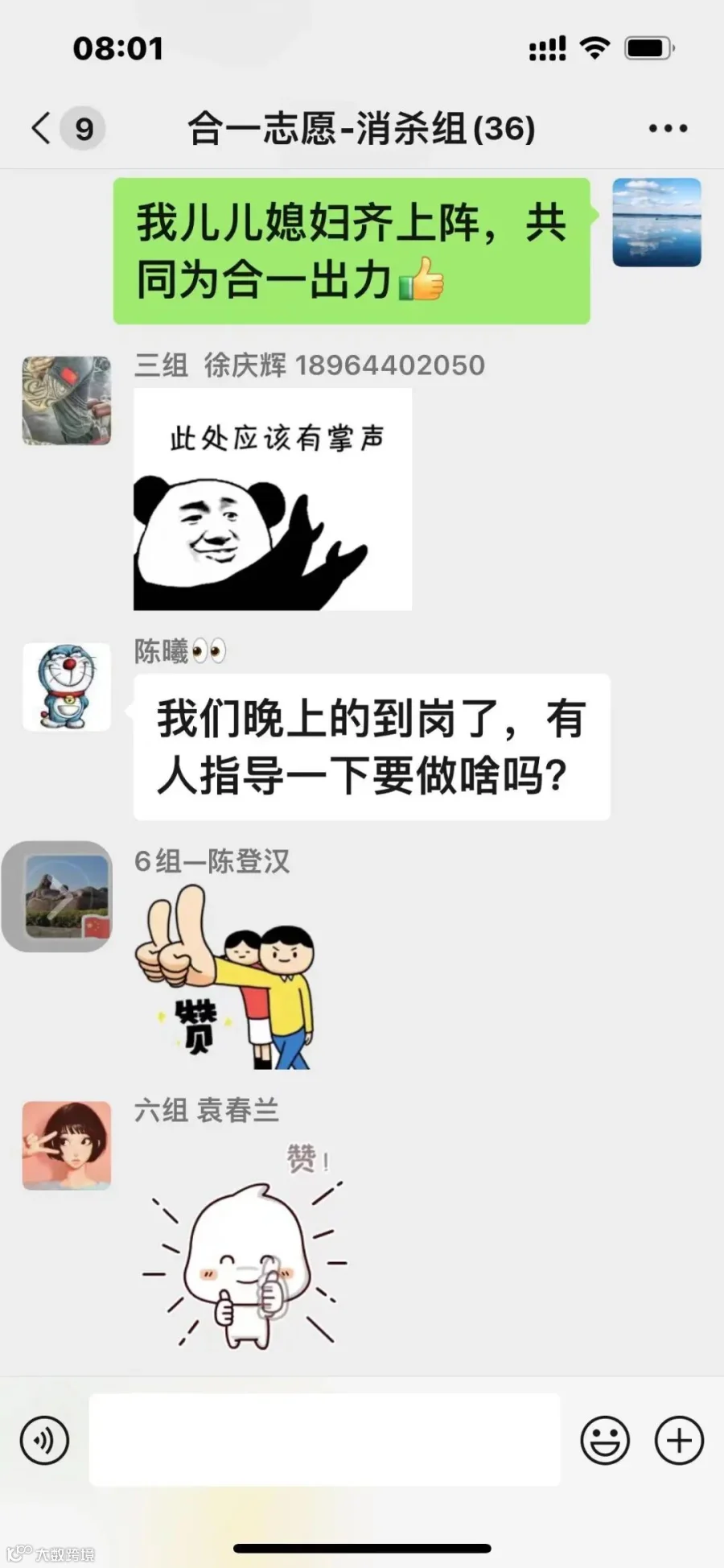Tap the message text field

[324, 1440]
